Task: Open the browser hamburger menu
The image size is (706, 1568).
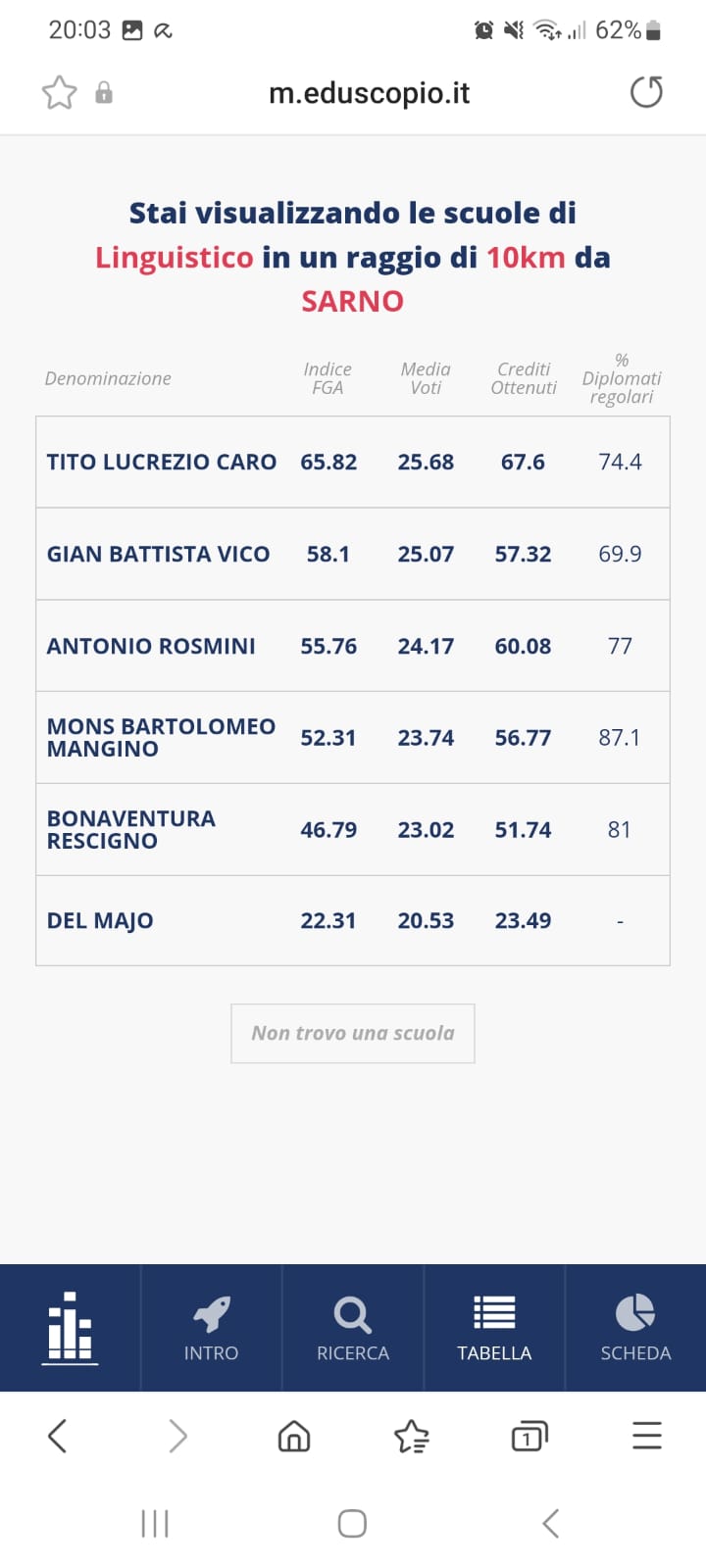Action: (647, 1436)
